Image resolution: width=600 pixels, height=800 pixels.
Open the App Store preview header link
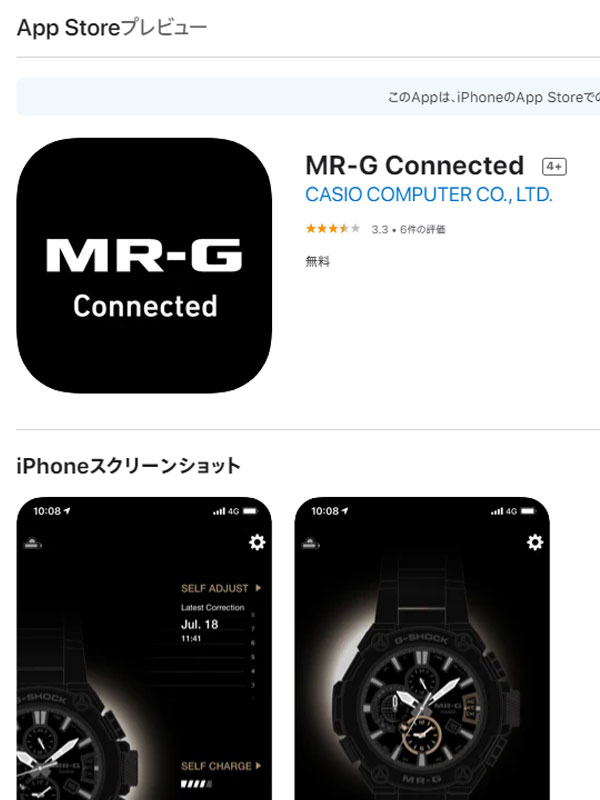coord(112,28)
